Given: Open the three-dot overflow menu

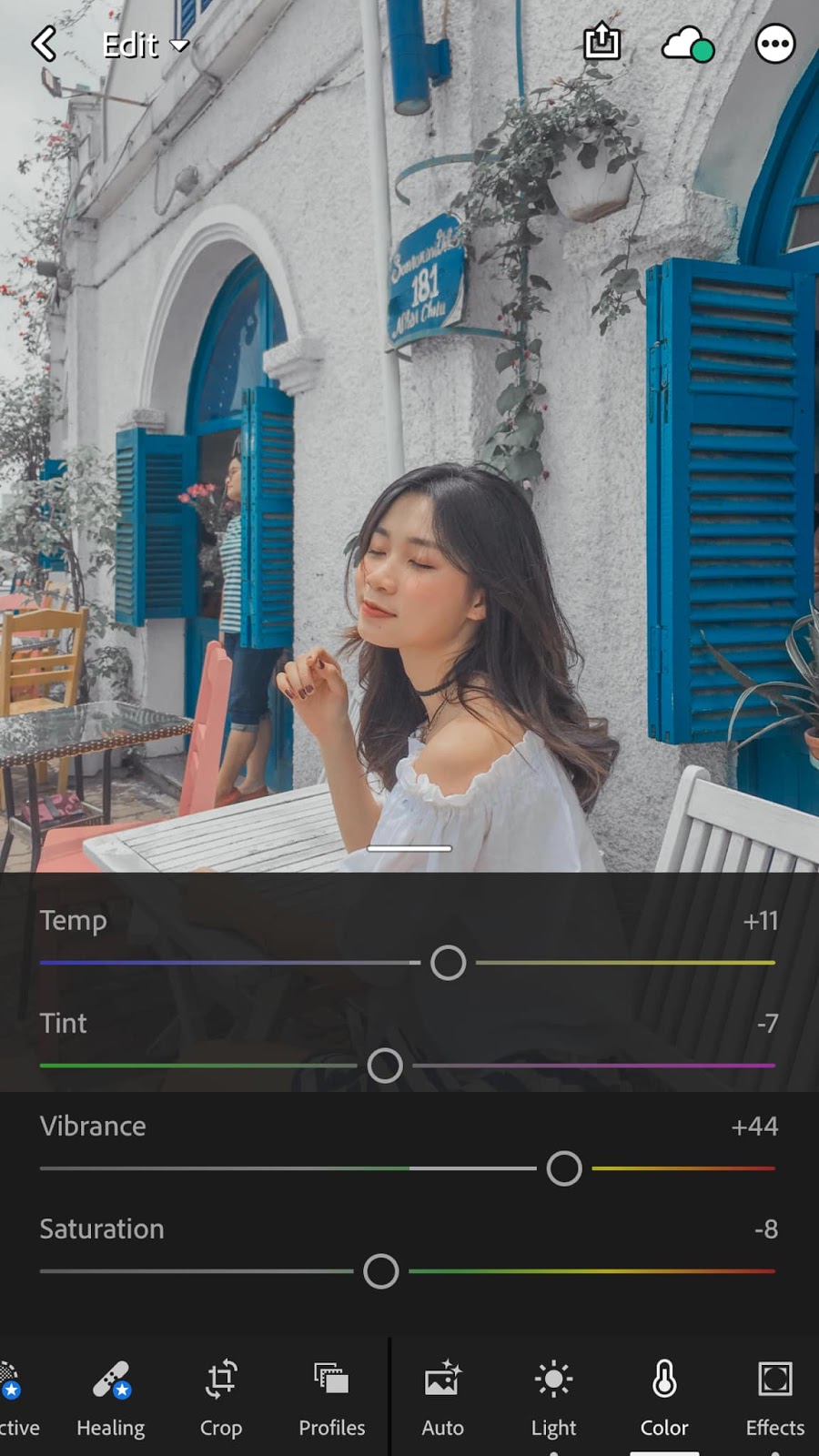Looking at the screenshot, I should [x=775, y=44].
